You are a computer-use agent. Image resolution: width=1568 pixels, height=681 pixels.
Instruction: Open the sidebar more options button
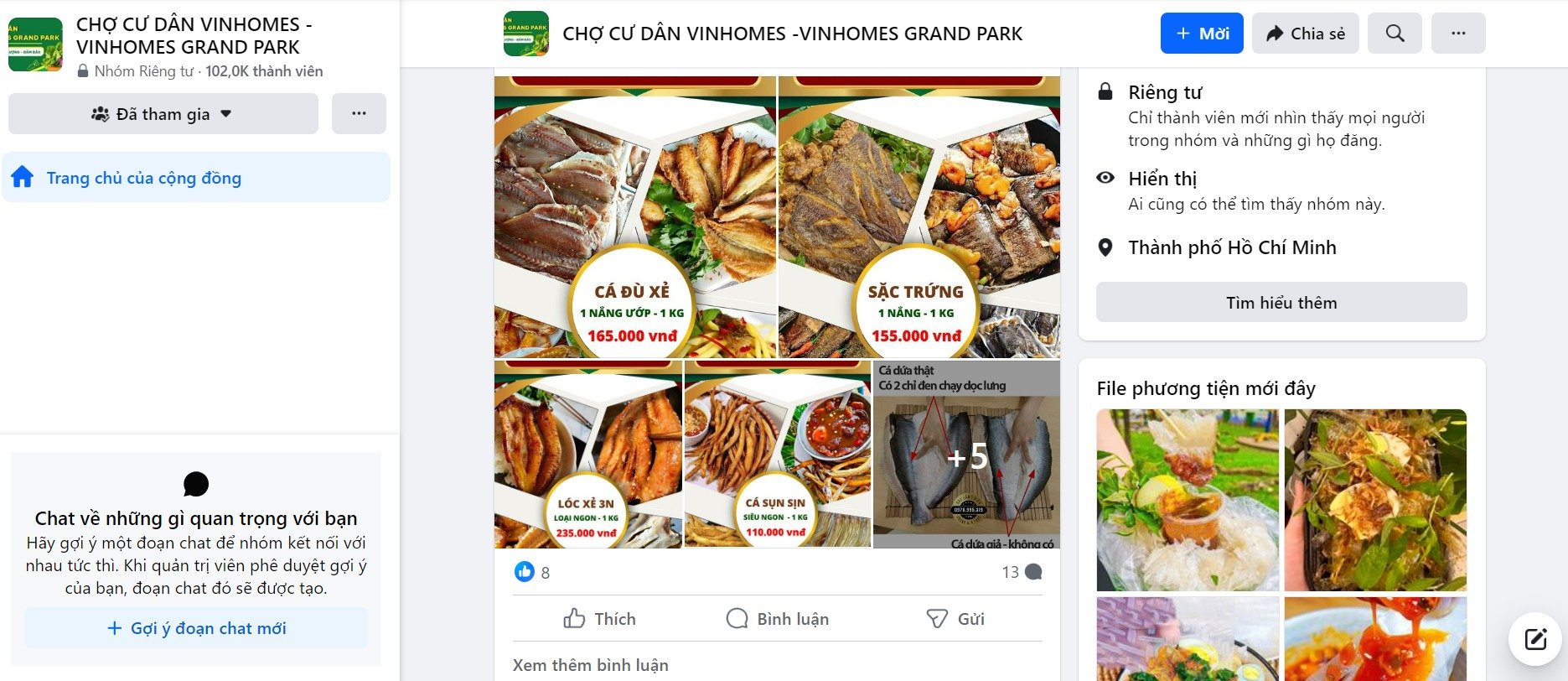point(359,114)
